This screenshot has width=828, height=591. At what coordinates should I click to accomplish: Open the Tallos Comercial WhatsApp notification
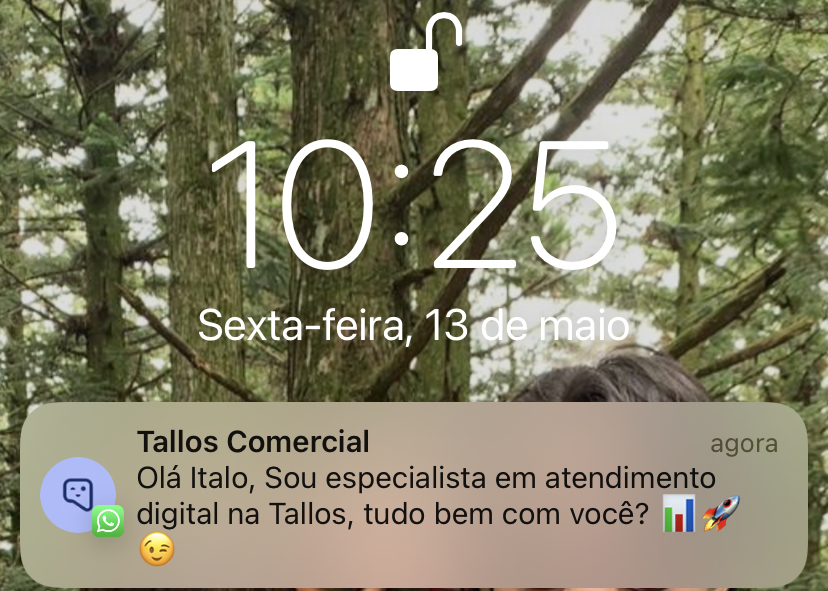413,495
